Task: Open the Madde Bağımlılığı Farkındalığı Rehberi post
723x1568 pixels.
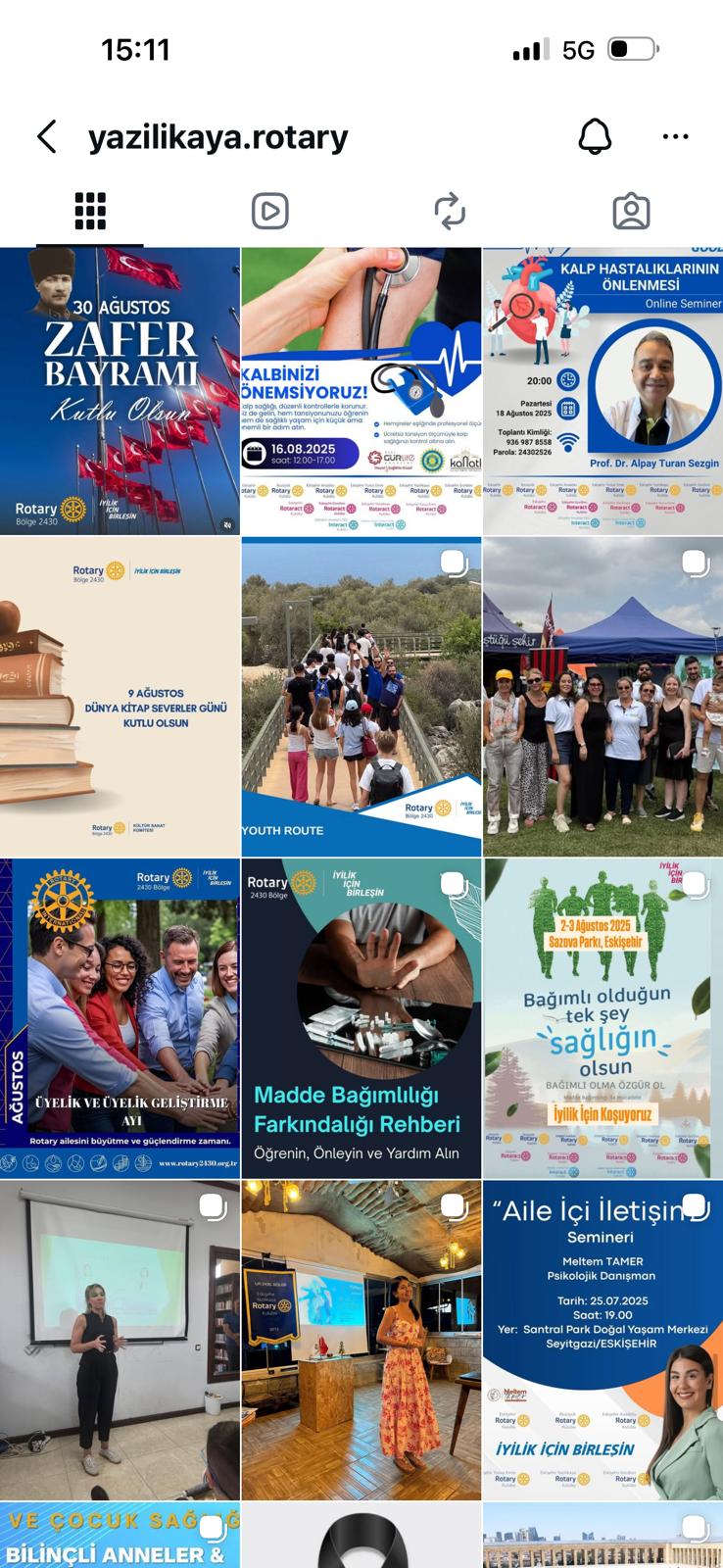Action: tap(361, 1018)
